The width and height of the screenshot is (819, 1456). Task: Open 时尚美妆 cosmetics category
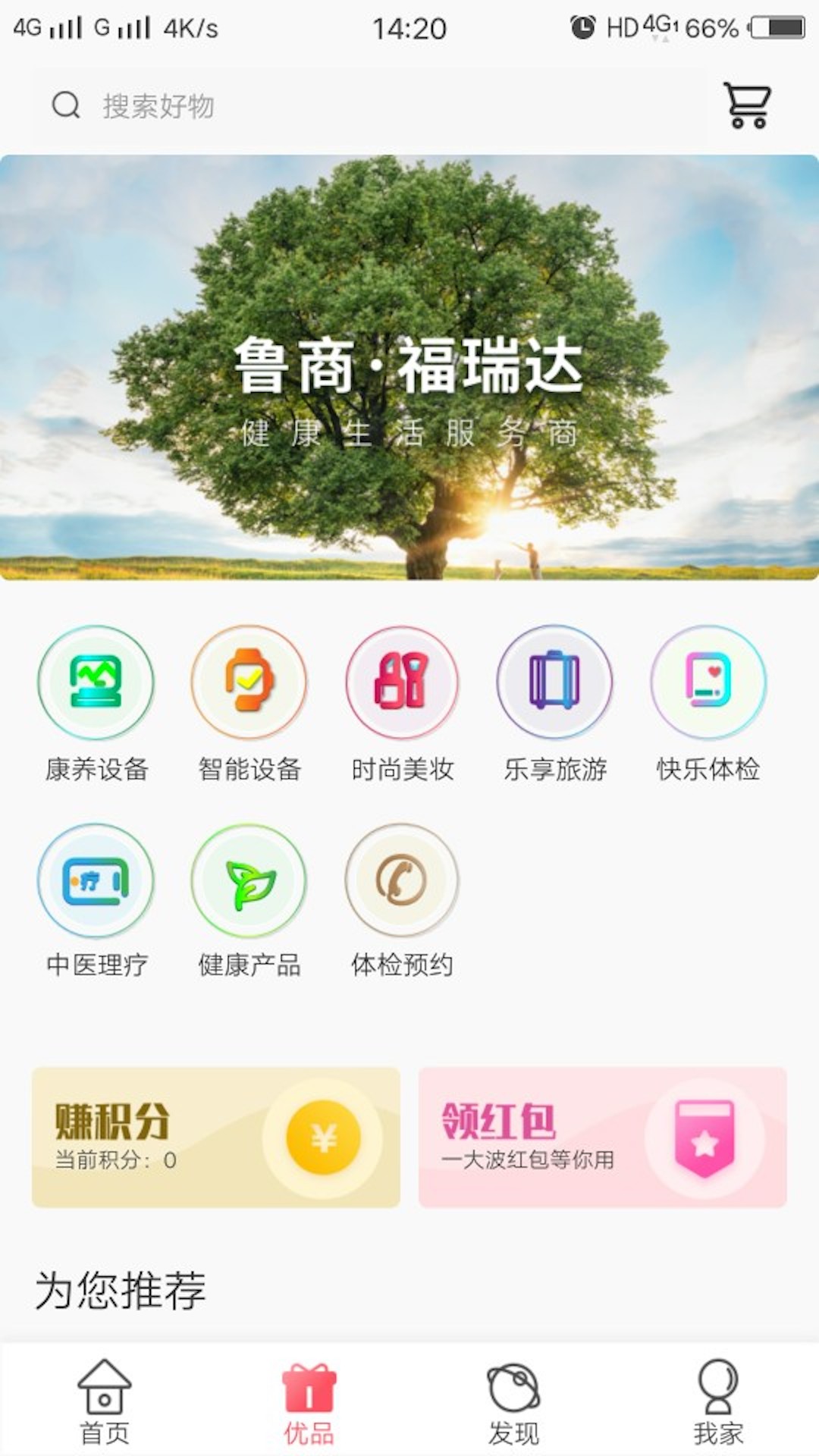[x=402, y=682]
